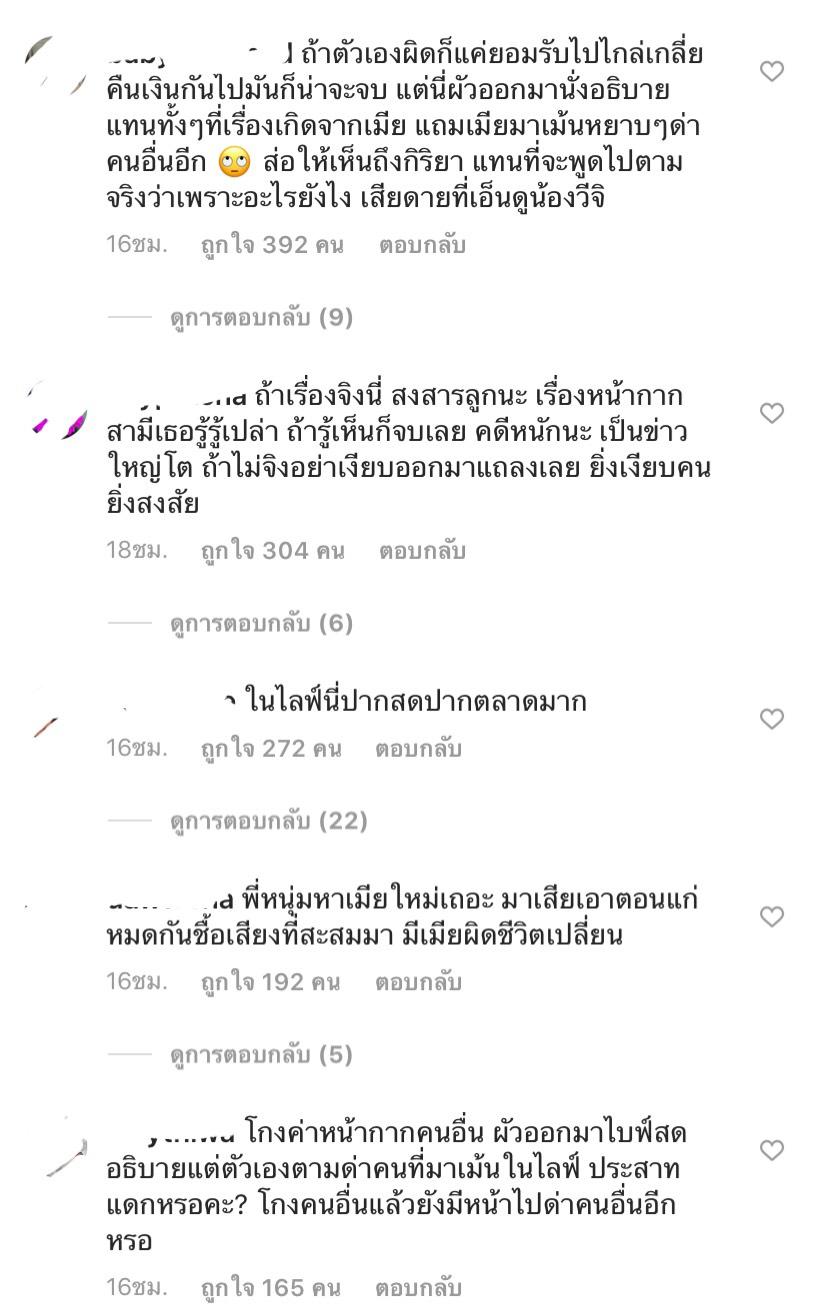The width and height of the screenshot is (828, 1316).
Task: Like the comment with 165 likes
Action: [772, 1150]
